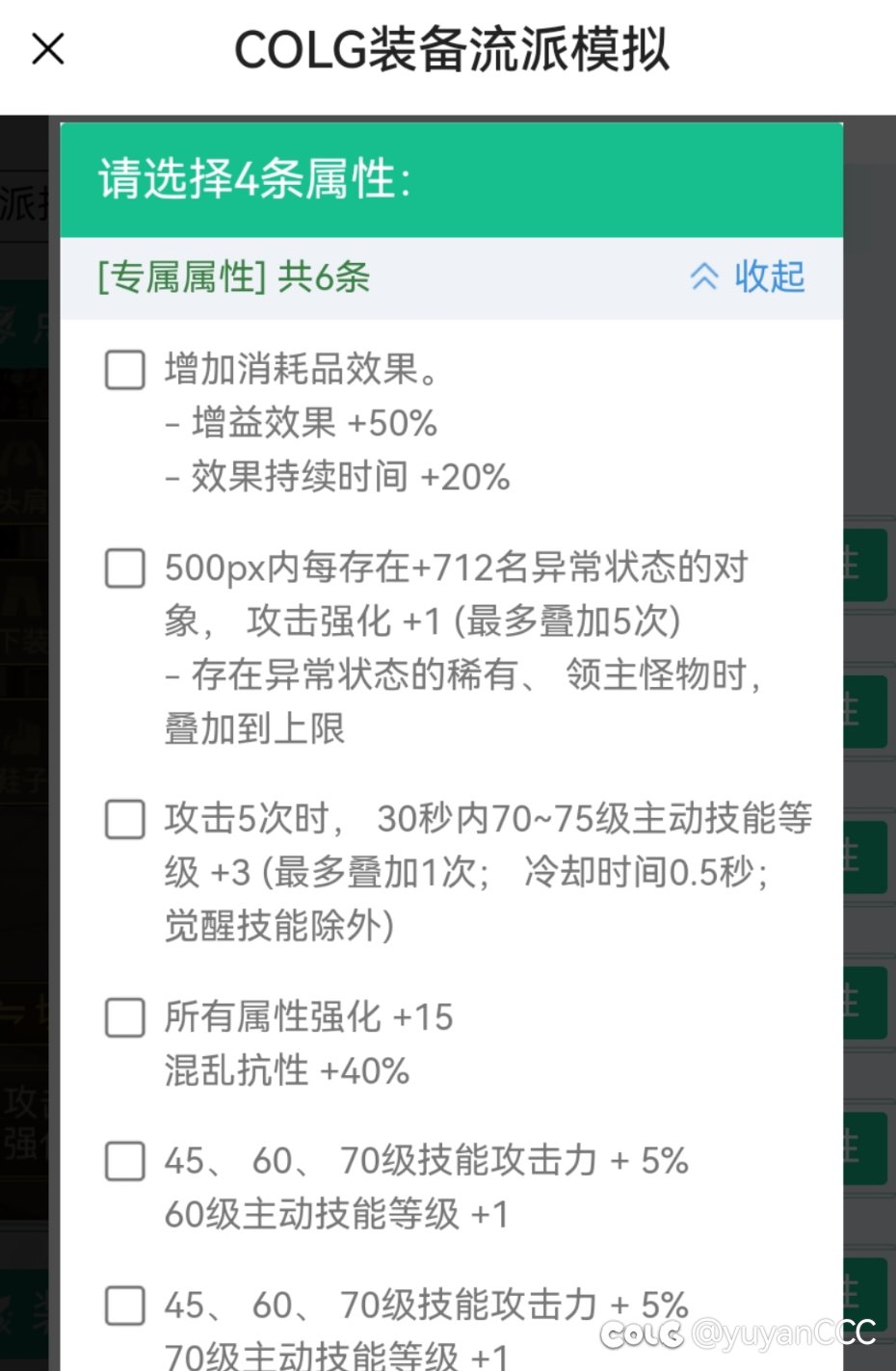Image resolution: width=896 pixels, height=1371 pixels.
Task: Collapse the 专属属性 section with 收起
Action: (x=748, y=277)
